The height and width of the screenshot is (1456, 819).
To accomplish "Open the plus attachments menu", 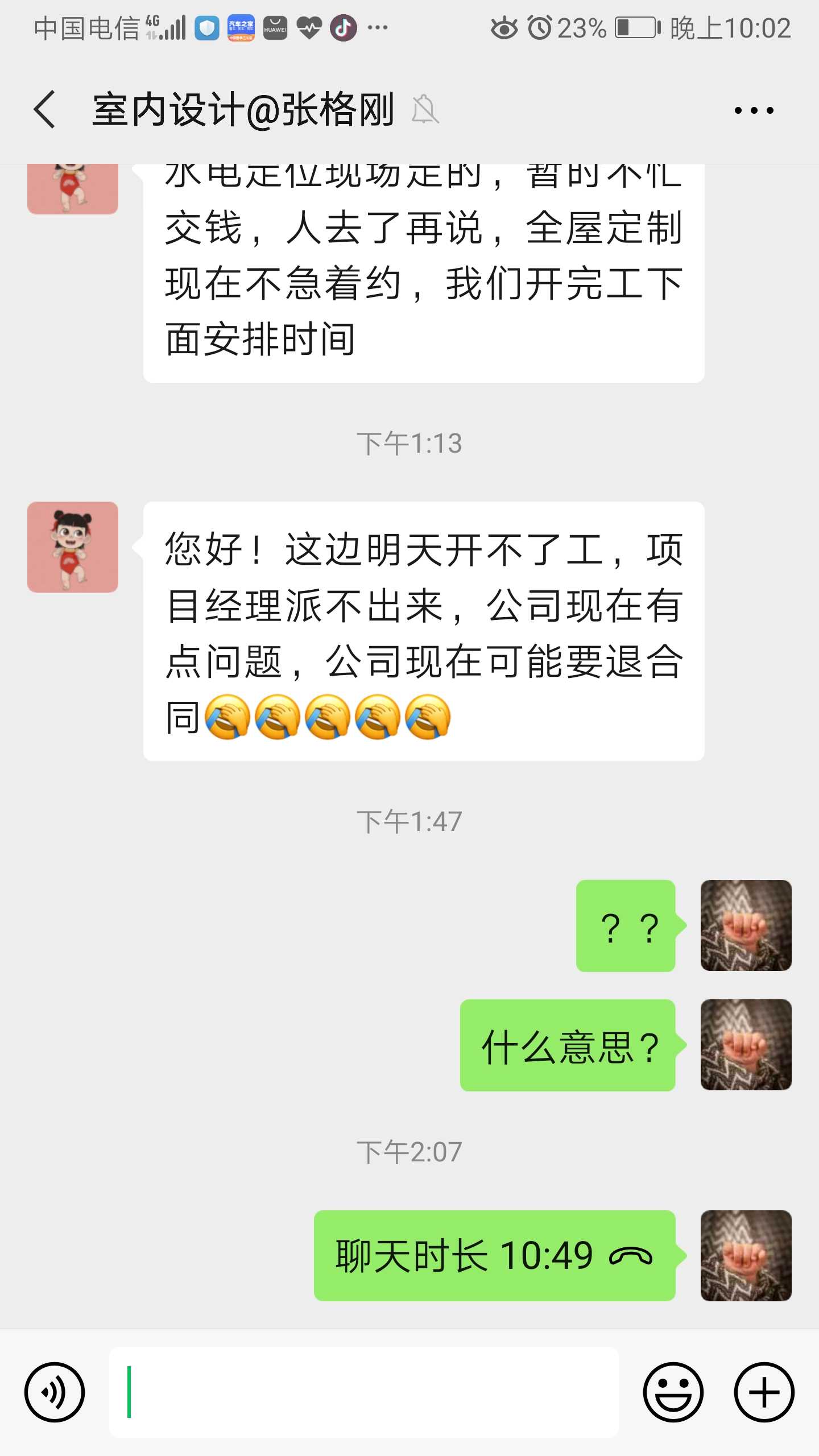I will coord(764,1392).
